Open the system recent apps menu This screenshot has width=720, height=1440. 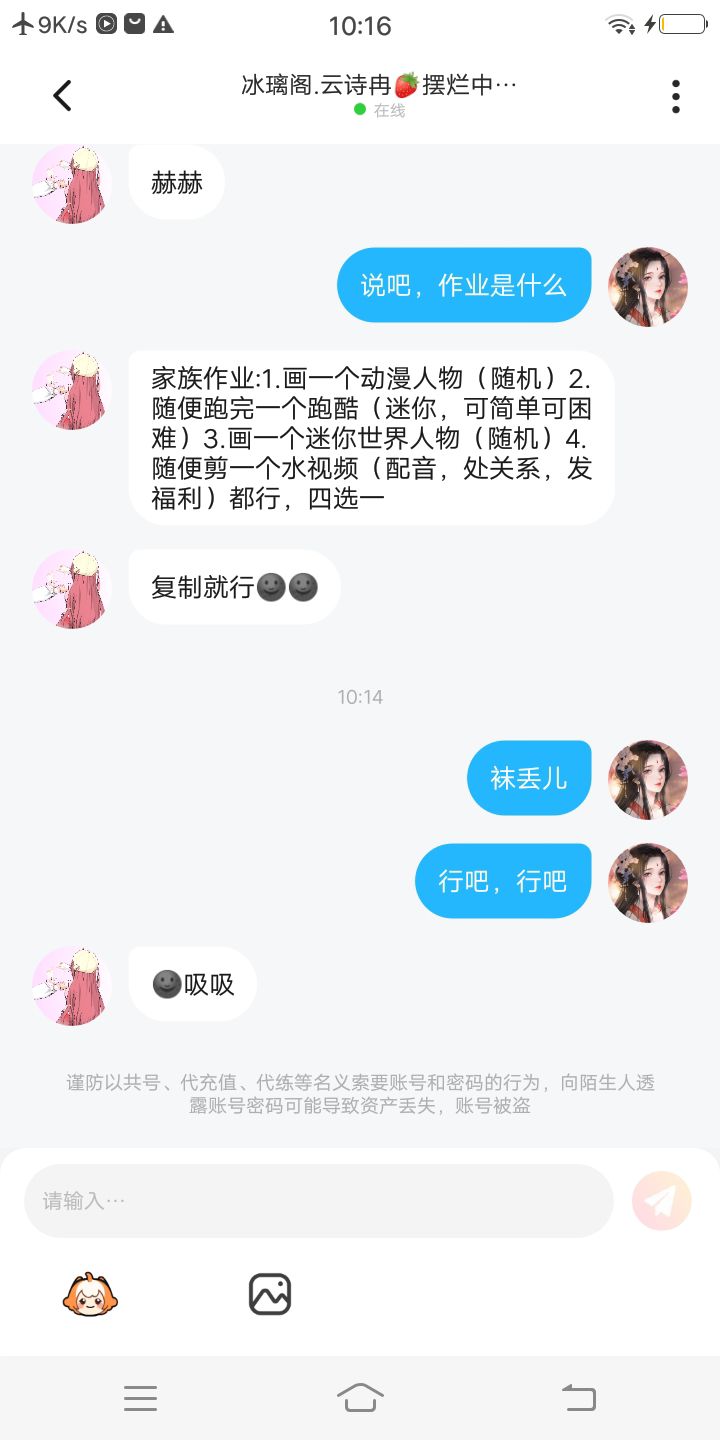click(140, 1398)
